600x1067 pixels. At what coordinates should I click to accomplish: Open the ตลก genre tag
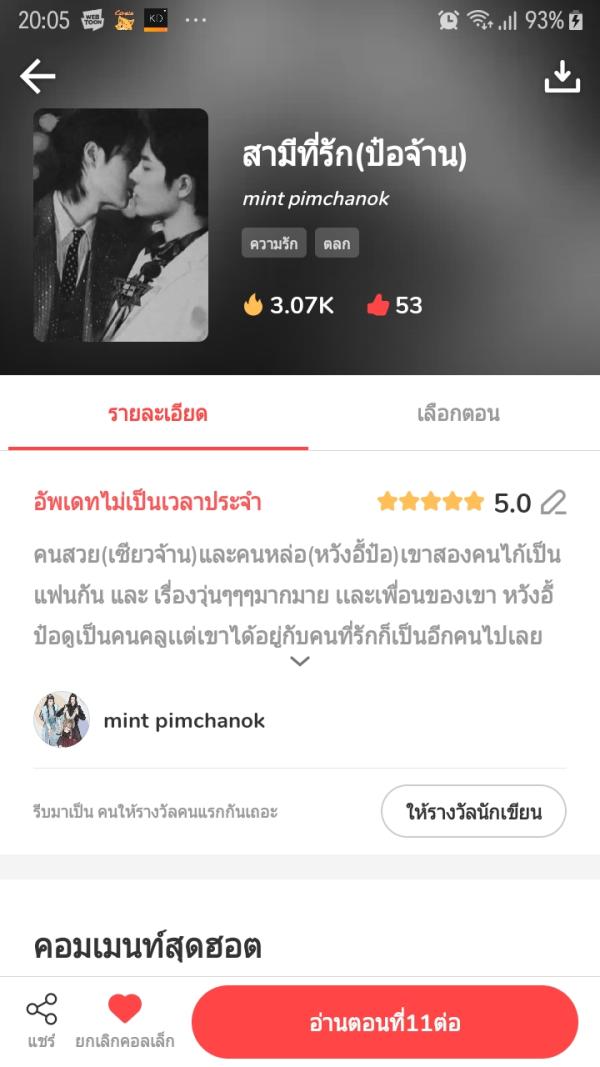coord(337,243)
